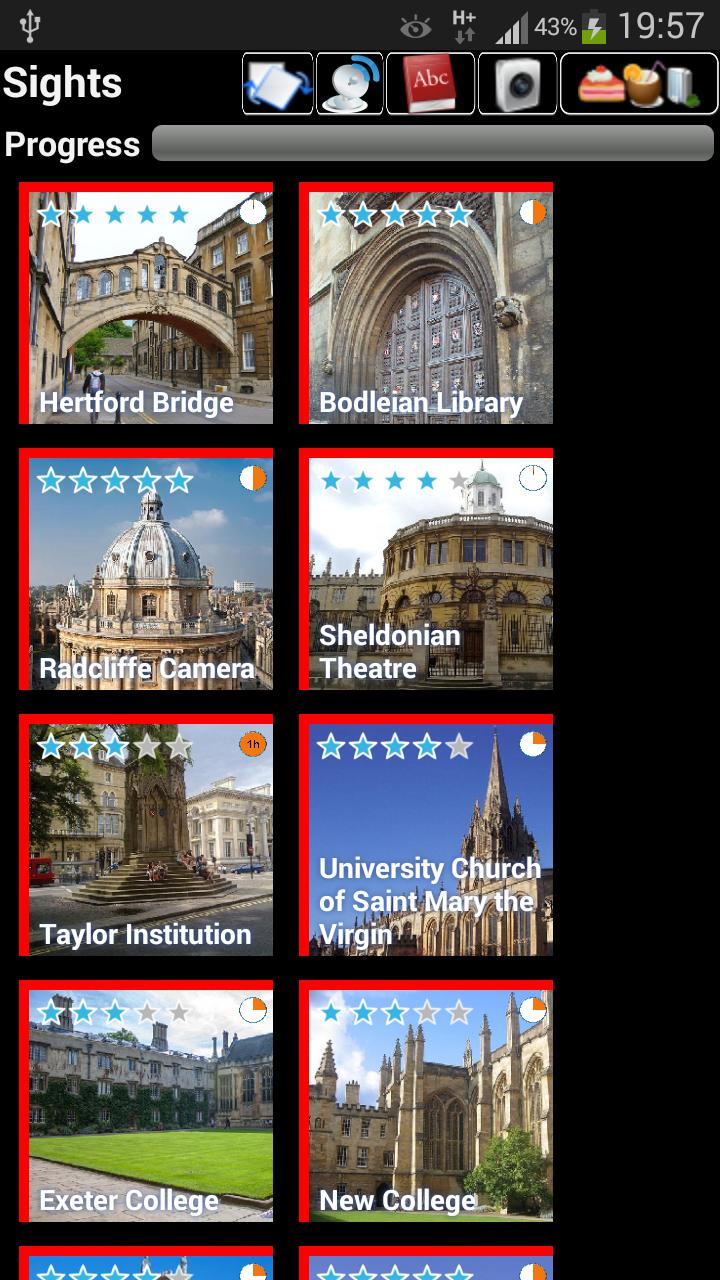Open the map view icon in the toolbar
Viewport: 720px width, 1280px height.
(x=277, y=84)
